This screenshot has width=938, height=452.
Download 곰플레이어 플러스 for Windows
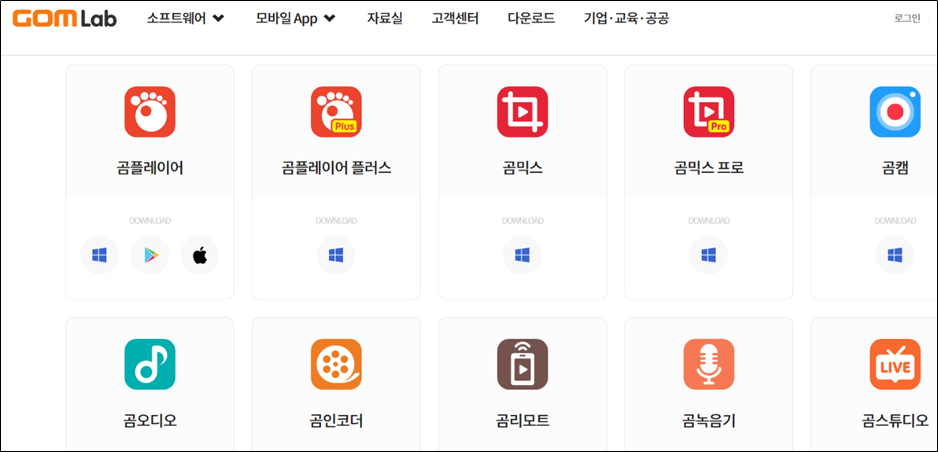335,255
